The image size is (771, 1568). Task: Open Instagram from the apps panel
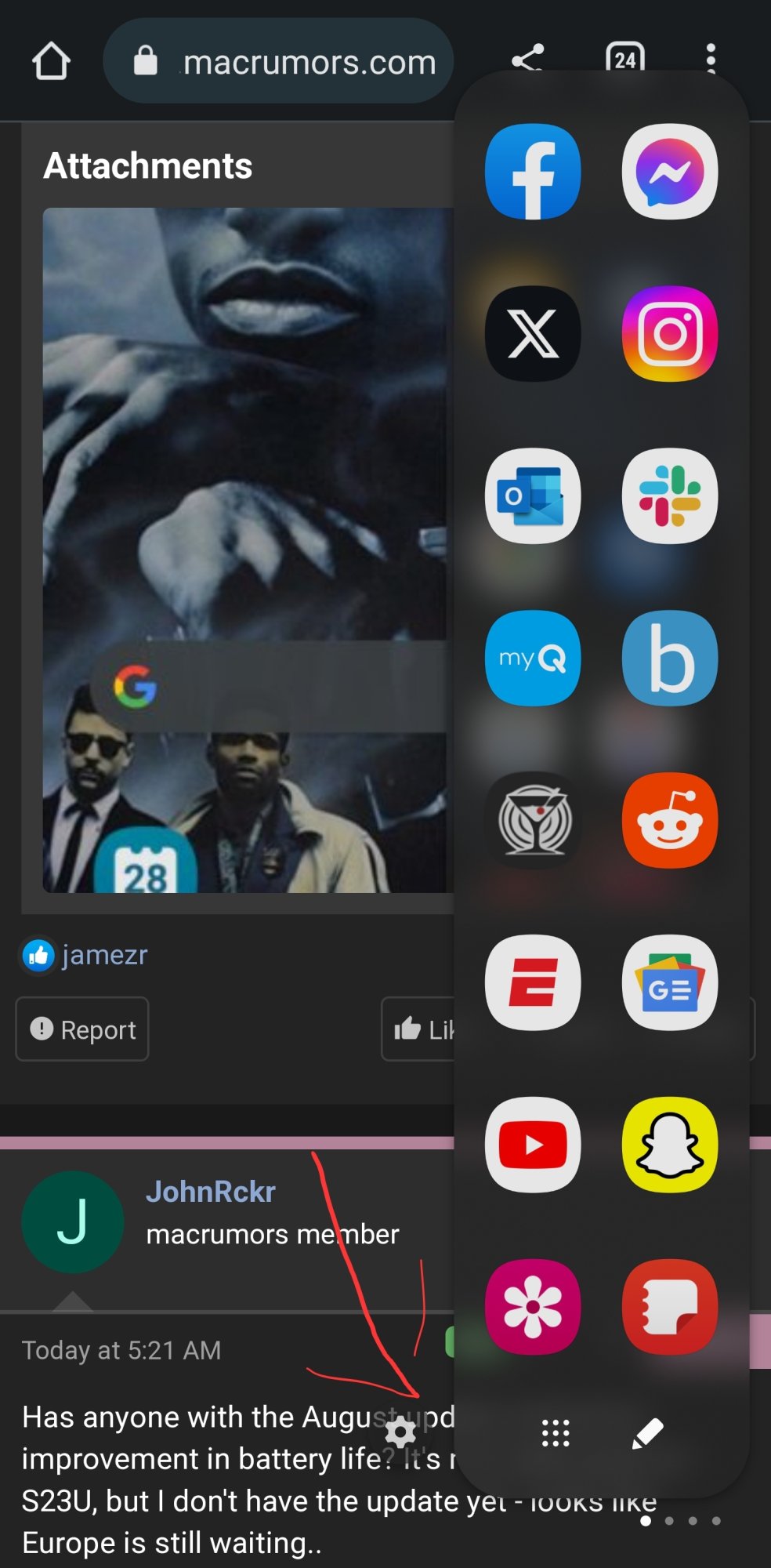pyautogui.click(x=669, y=334)
